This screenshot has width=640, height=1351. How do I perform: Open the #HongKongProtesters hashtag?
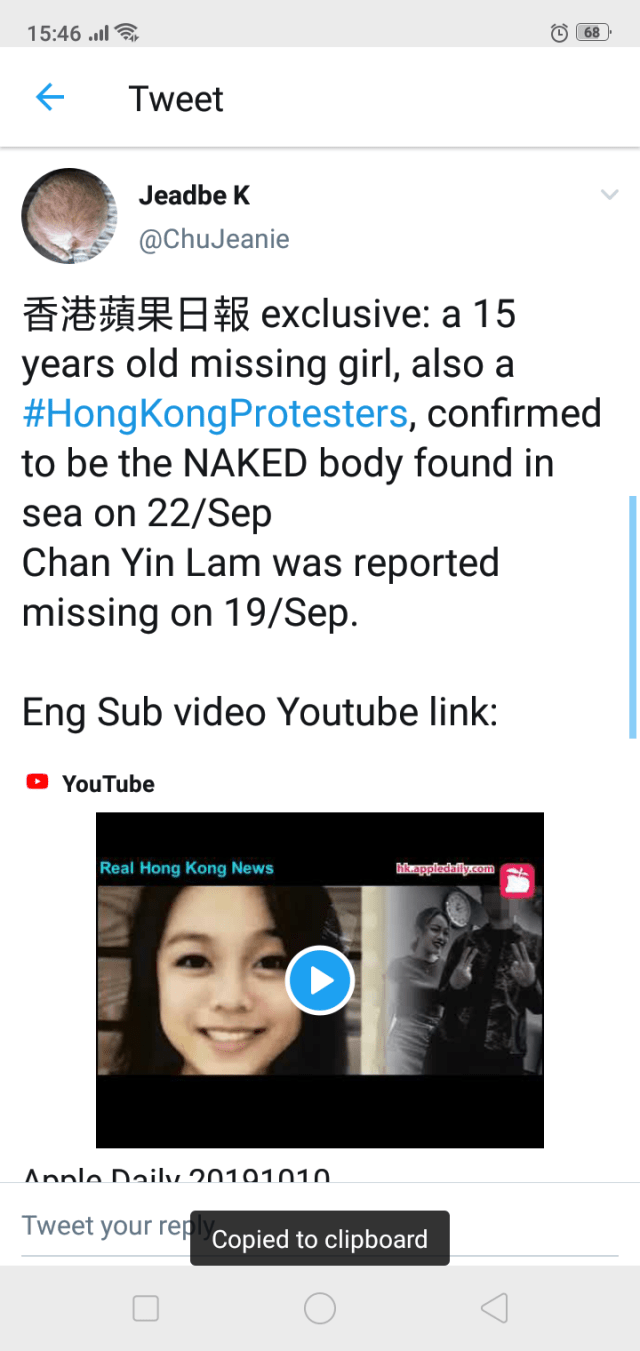coord(215,414)
